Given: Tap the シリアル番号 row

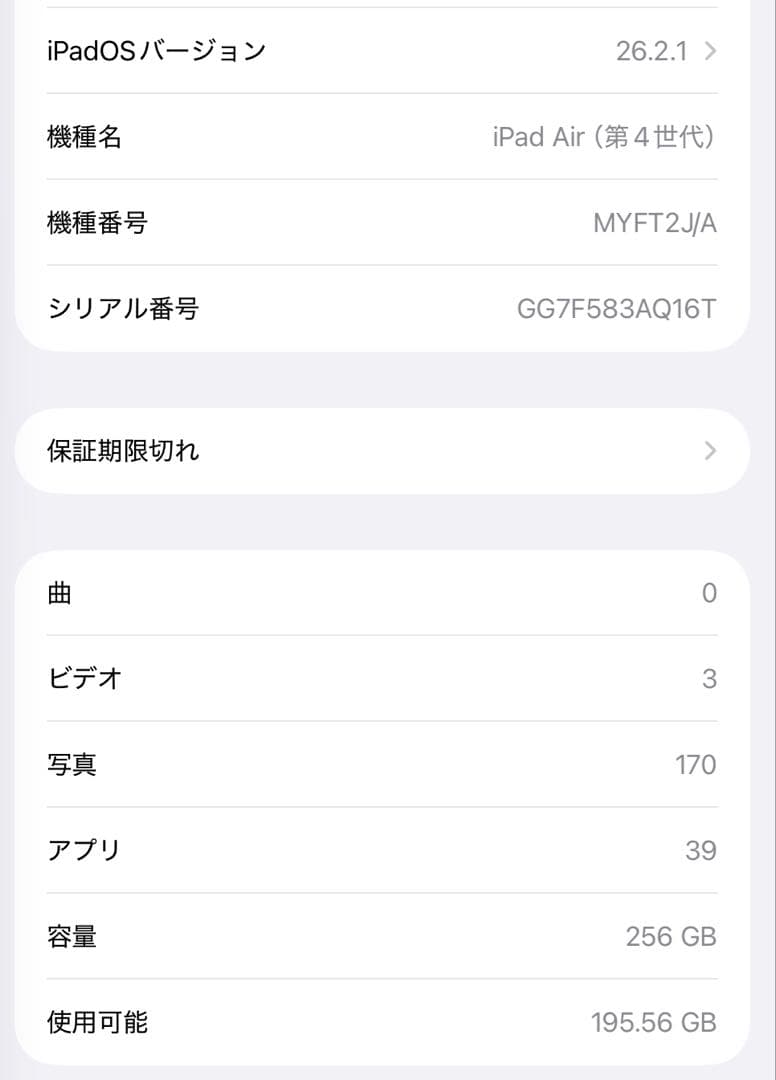Looking at the screenshot, I should [x=388, y=309].
